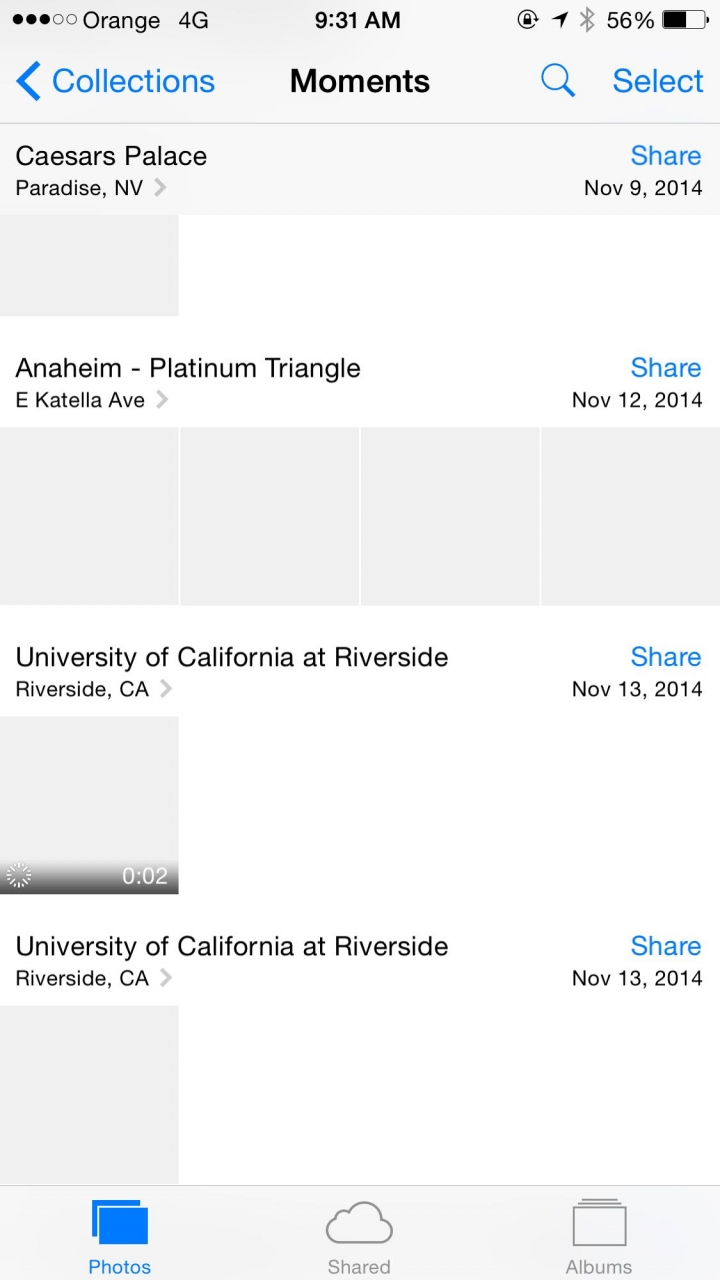Viewport: 720px width, 1280px height.
Task: Switch to the Albums tab
Action: (x=599, y=1237)
